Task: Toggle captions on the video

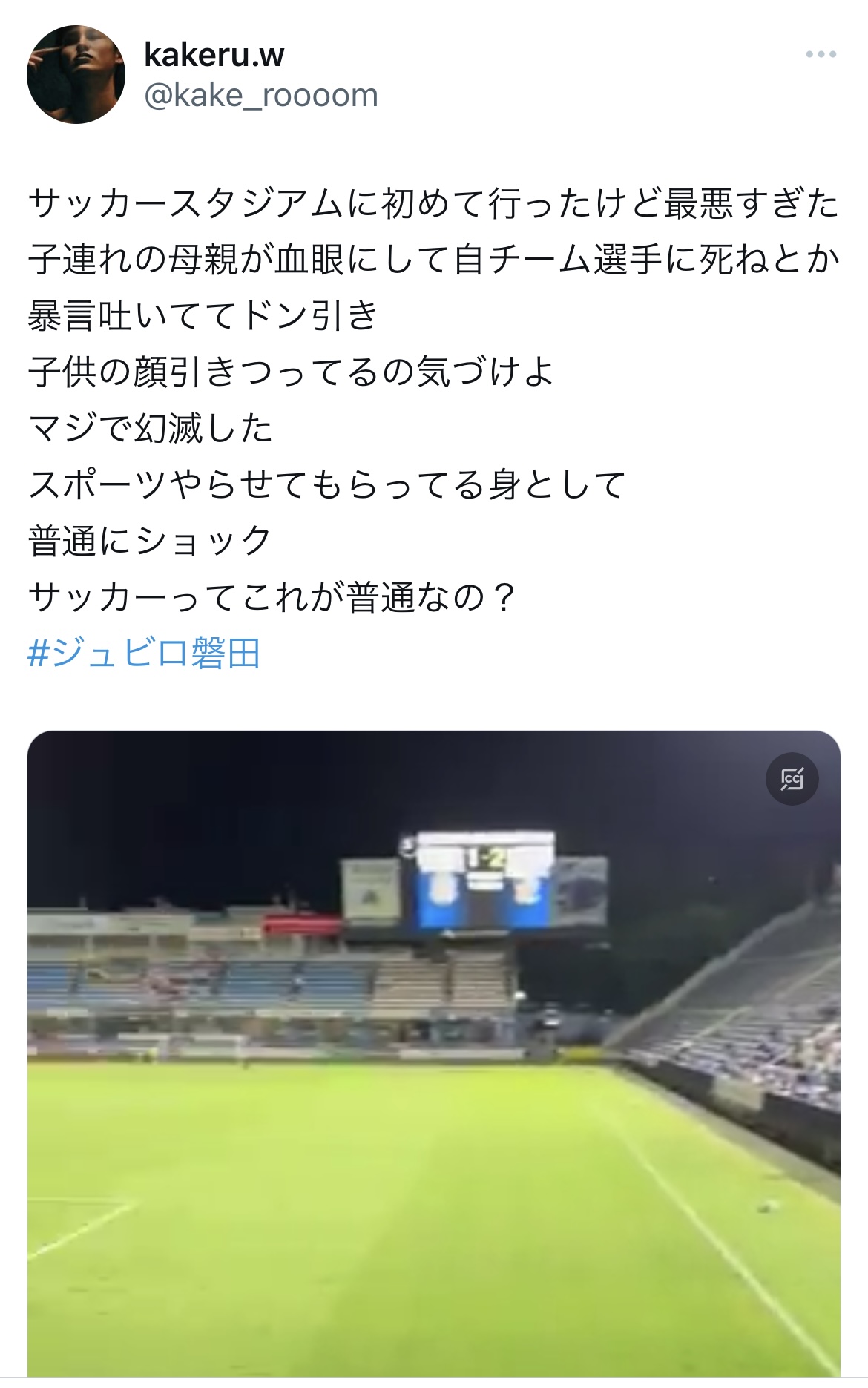Action: 792,779
